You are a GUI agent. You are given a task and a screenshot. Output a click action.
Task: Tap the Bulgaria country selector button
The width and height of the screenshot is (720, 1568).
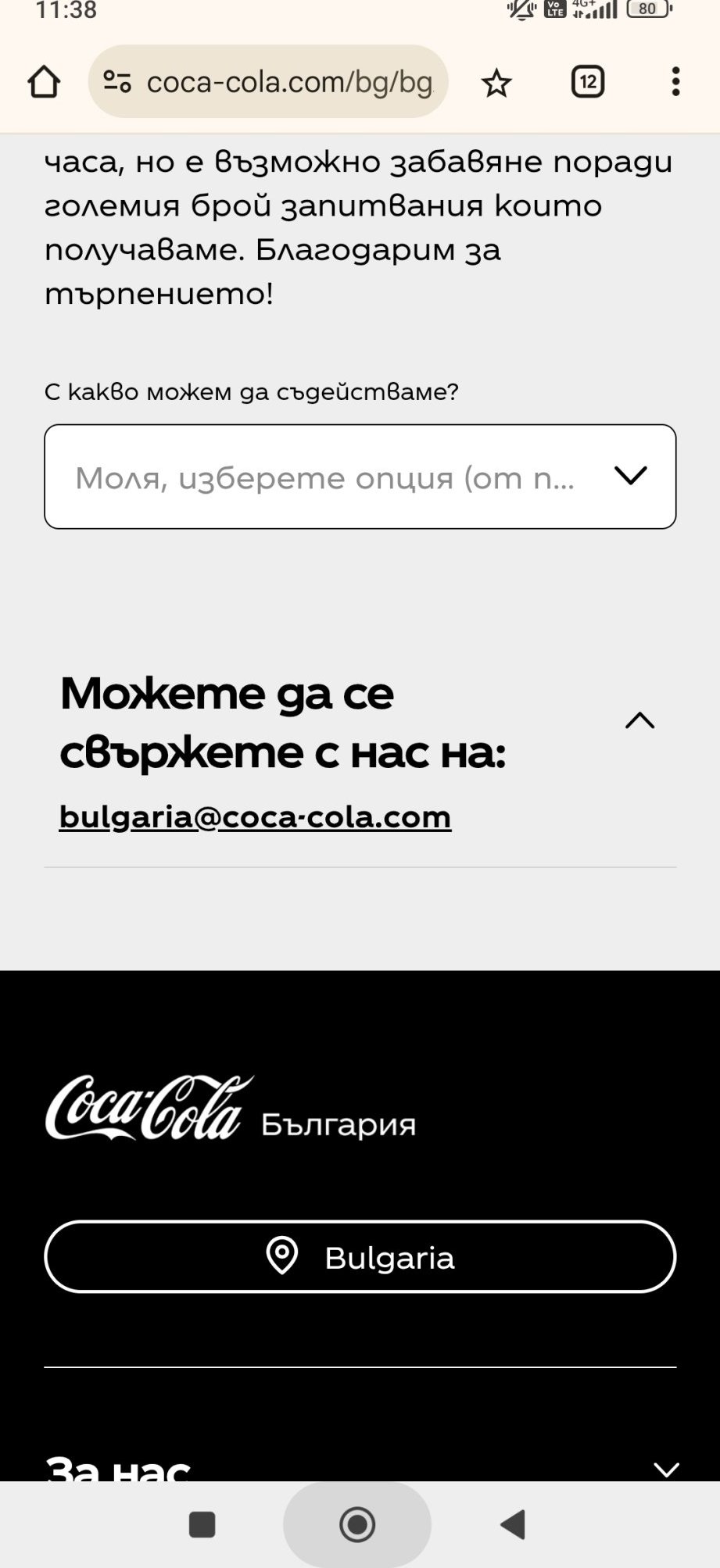point(360,1257)
